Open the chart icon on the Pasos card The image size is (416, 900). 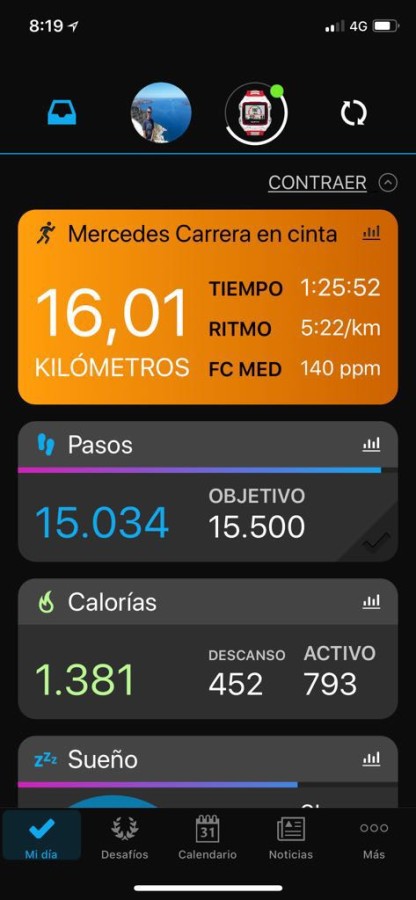[371, 444]
